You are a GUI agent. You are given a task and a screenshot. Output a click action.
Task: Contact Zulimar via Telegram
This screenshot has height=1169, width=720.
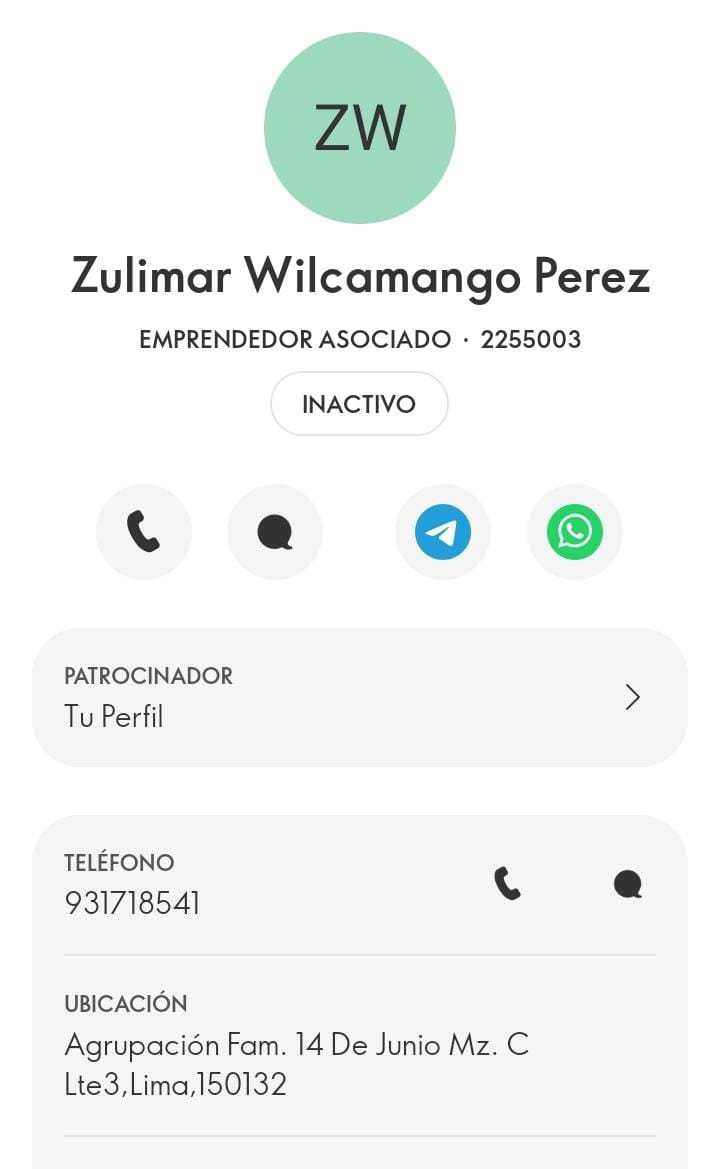pos(443,531)
